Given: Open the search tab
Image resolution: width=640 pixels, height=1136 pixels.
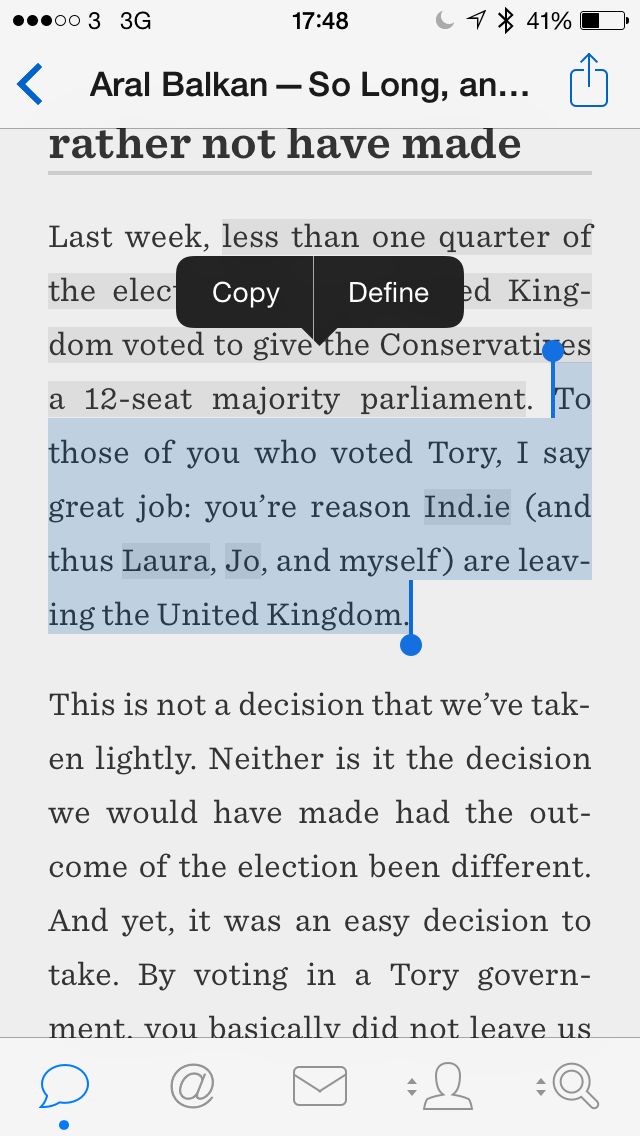Looking at the screenshot, I should [574, 1085].
